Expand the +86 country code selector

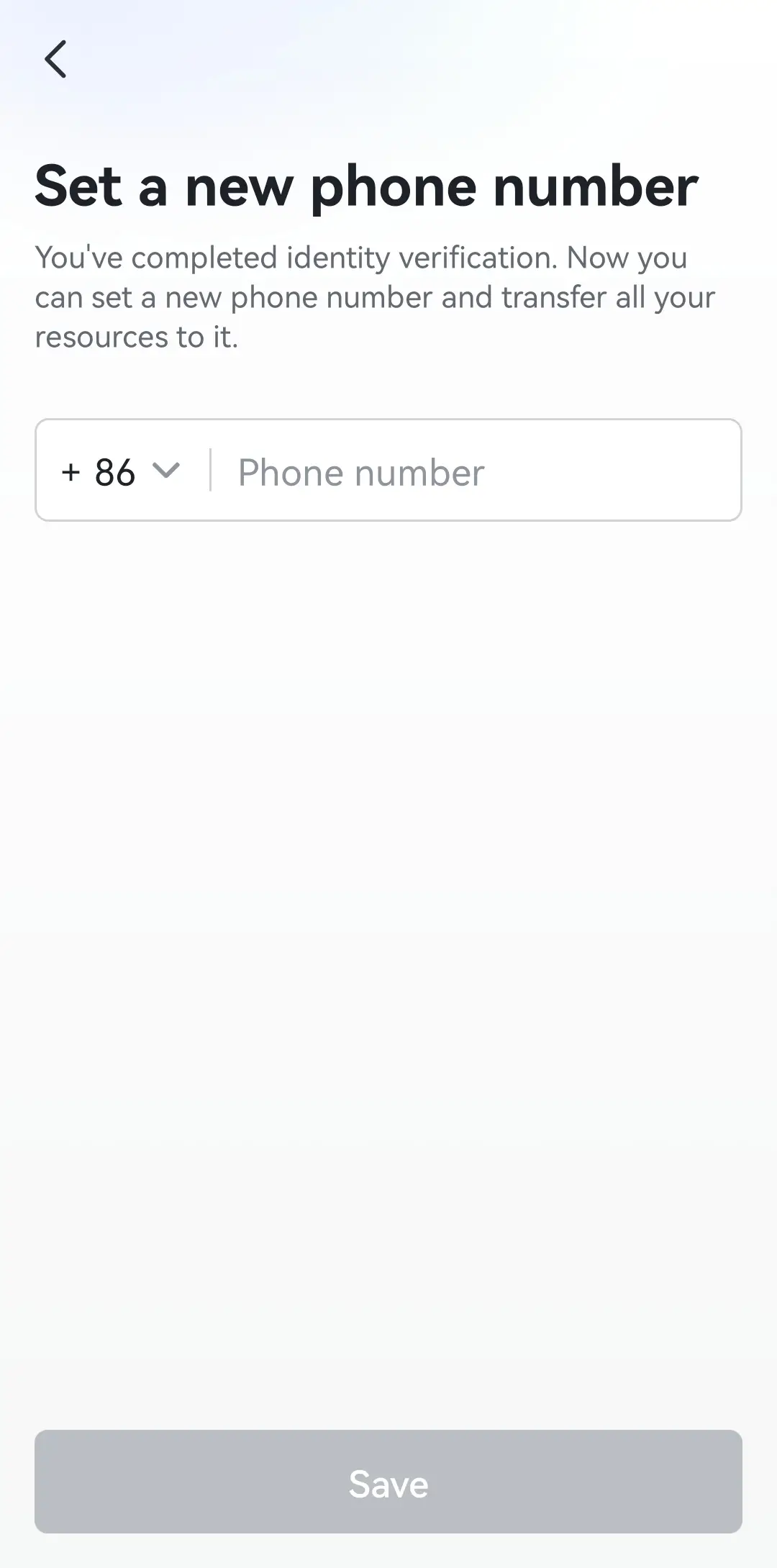pyautogui.click(x=122, y=472)
